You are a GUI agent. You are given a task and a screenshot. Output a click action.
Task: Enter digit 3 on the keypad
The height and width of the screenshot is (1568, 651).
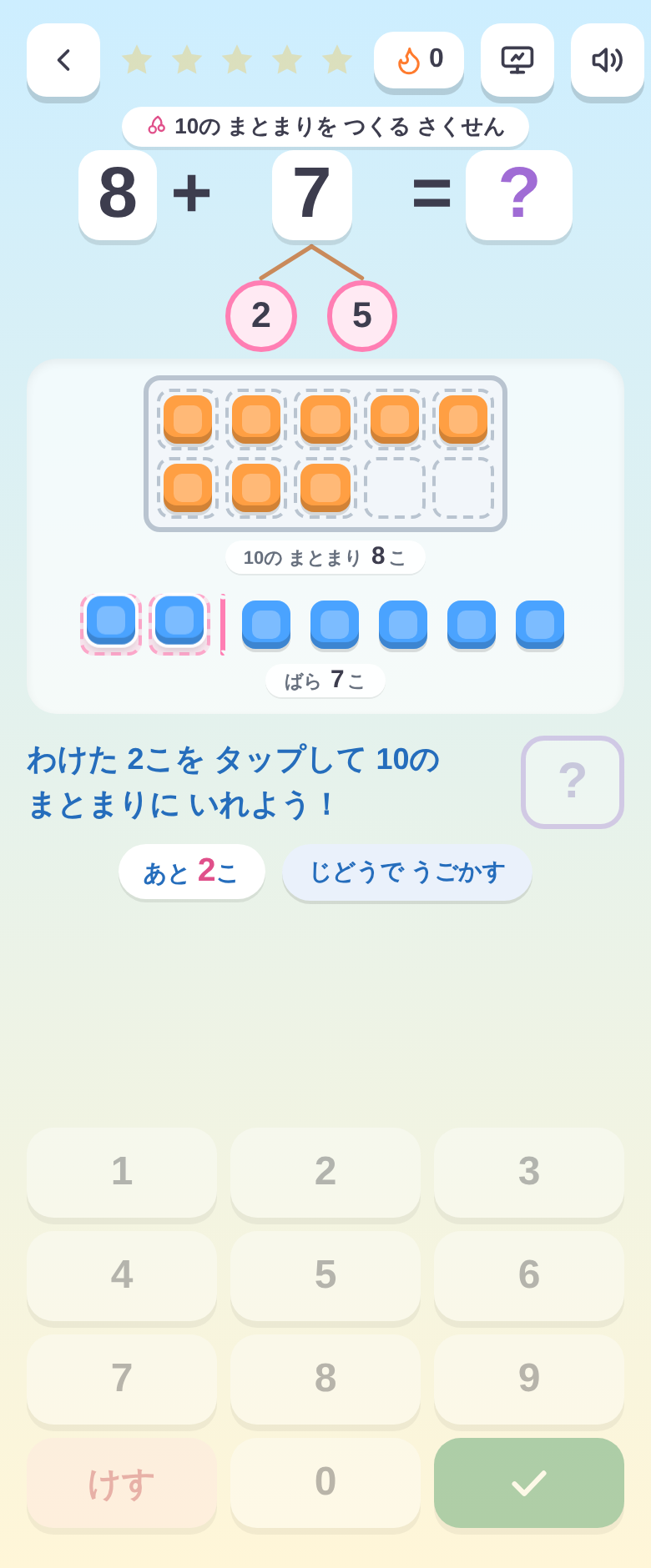pyautogui.click(x=529, y=1172)
